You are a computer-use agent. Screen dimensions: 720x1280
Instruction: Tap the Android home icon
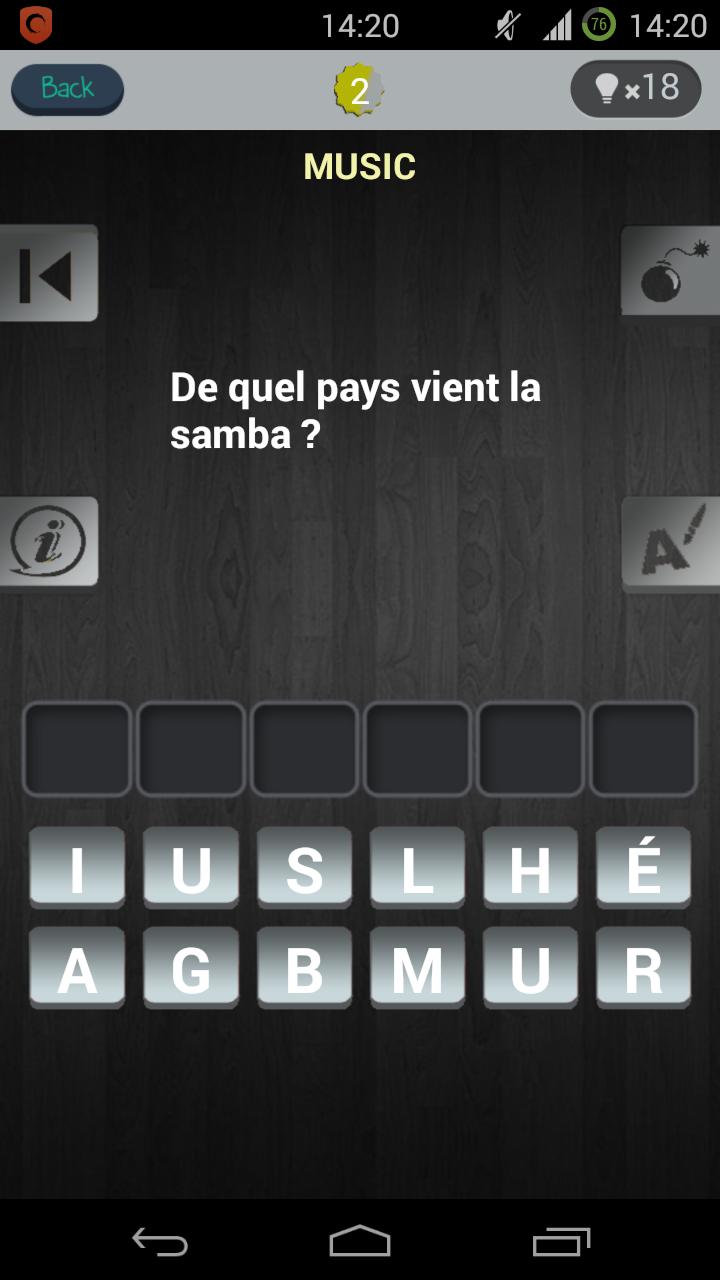pyautogui.click(x=360, y=1242)
